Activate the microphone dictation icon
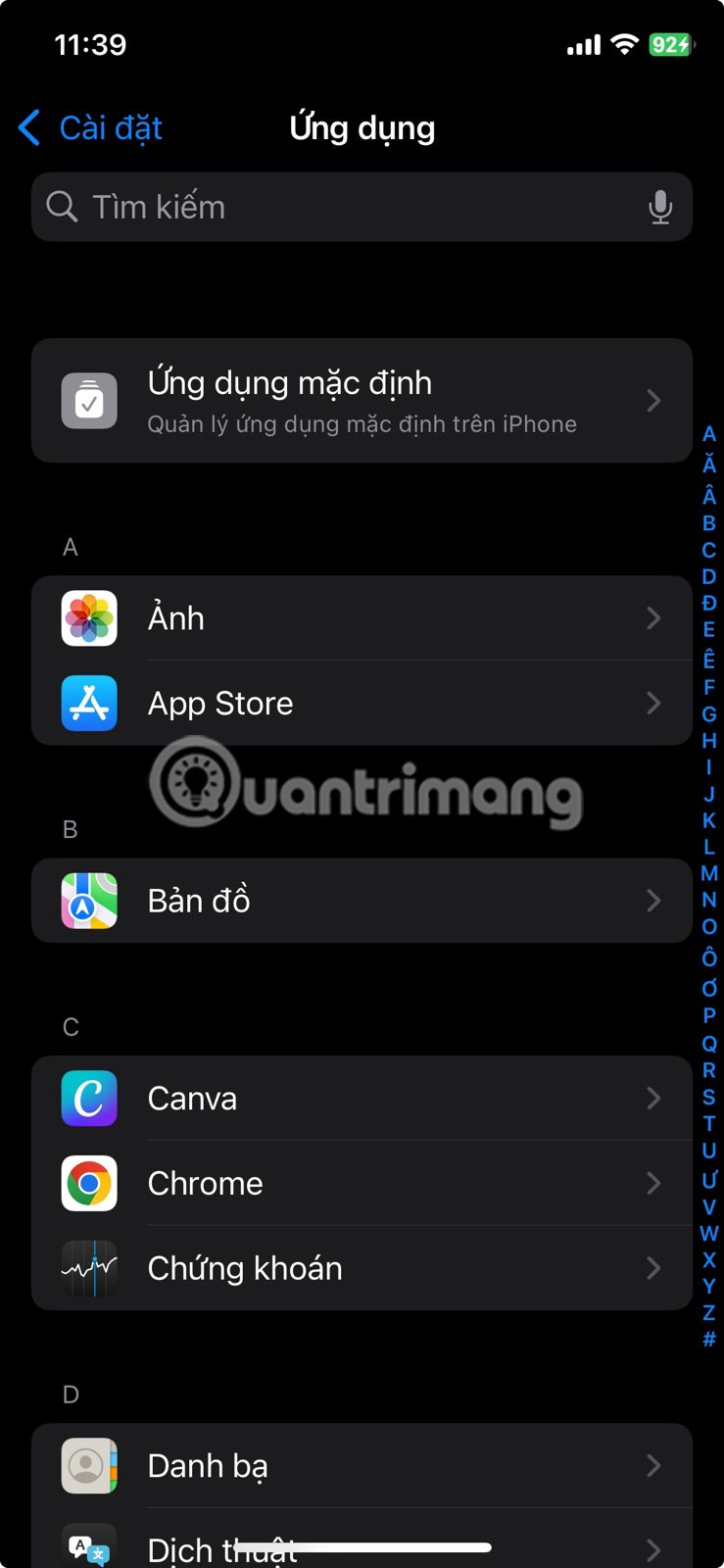The width and height of the screenshot is (724, 1568). (660, 207)
